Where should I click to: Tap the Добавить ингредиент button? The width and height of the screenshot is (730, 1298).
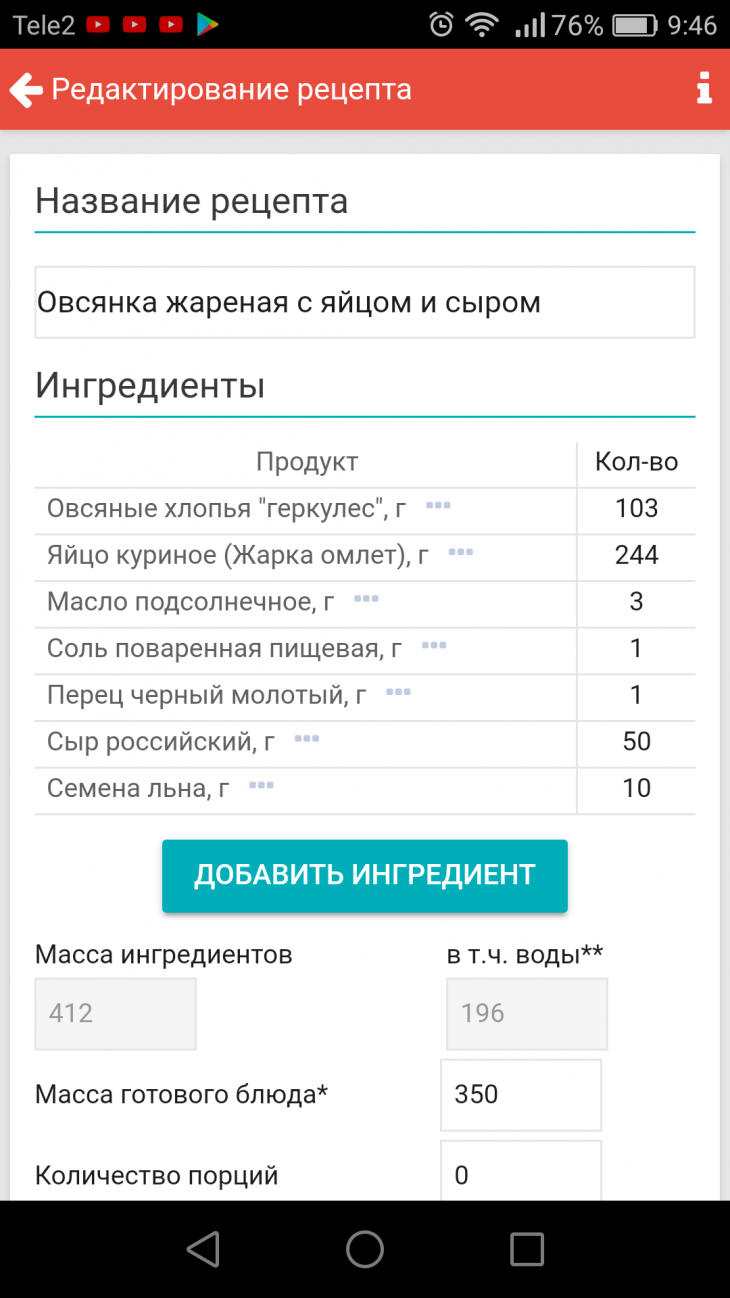pyautogui.click(x=365, y=875)
